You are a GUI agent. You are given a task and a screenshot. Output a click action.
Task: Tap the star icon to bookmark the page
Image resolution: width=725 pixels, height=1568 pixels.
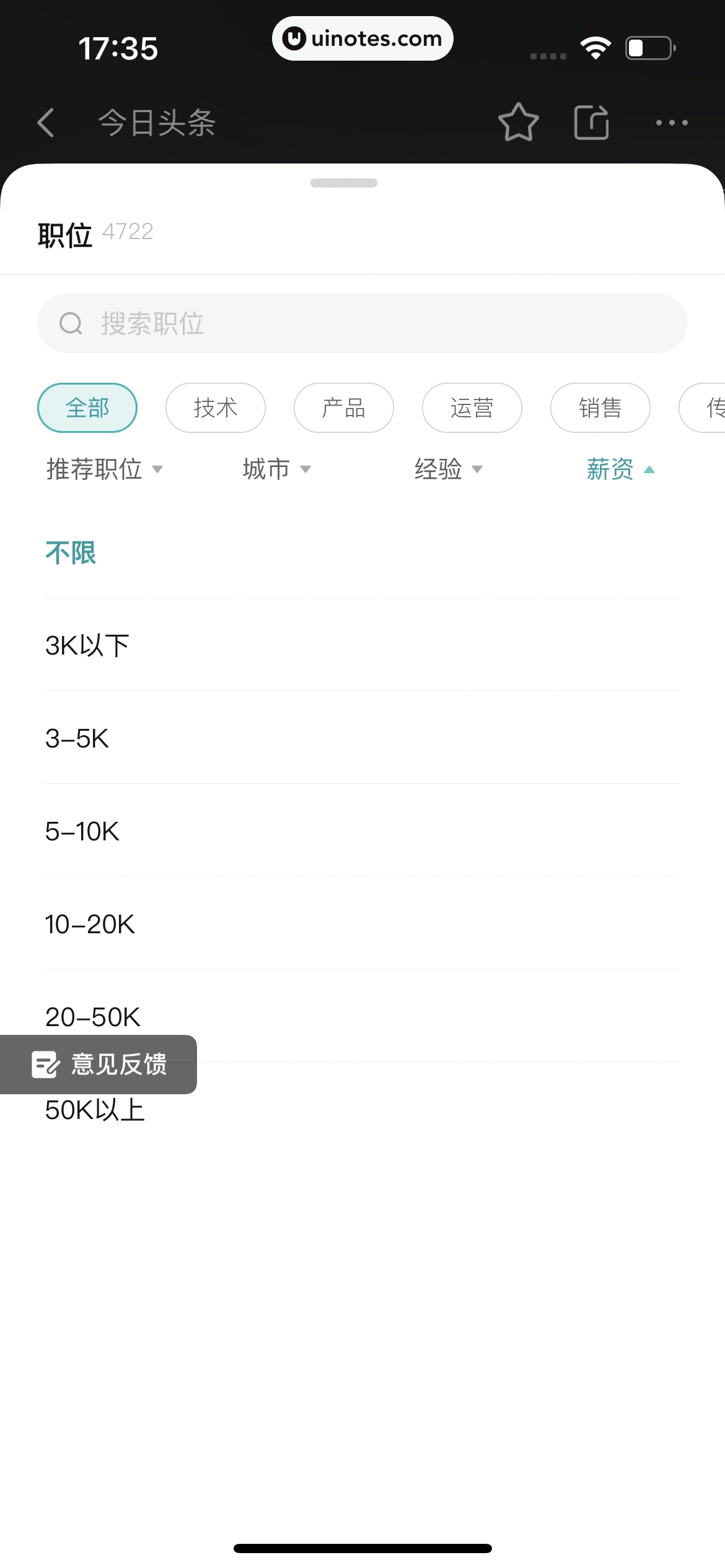pyautogui.click(x=519, y=122)
